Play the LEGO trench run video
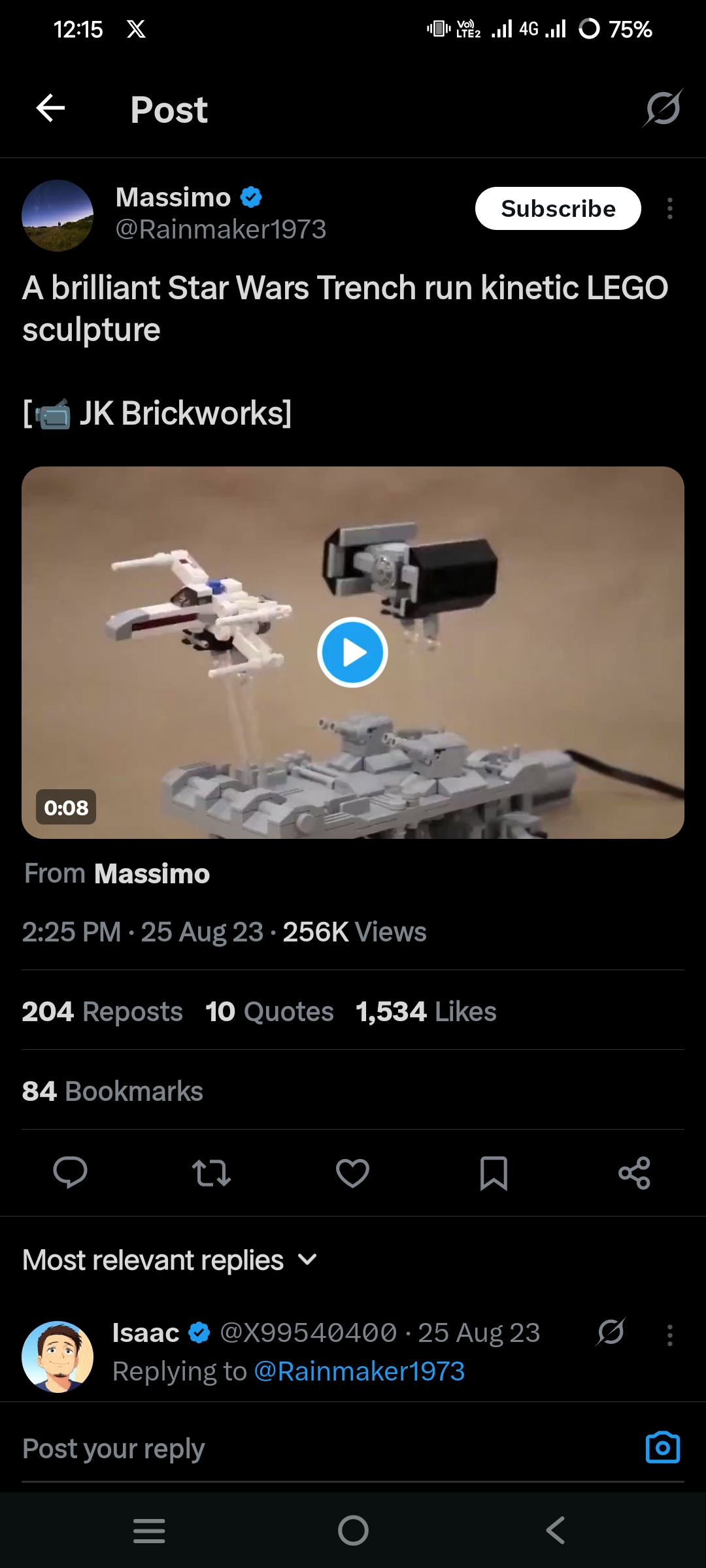 (x=352, y=652)
